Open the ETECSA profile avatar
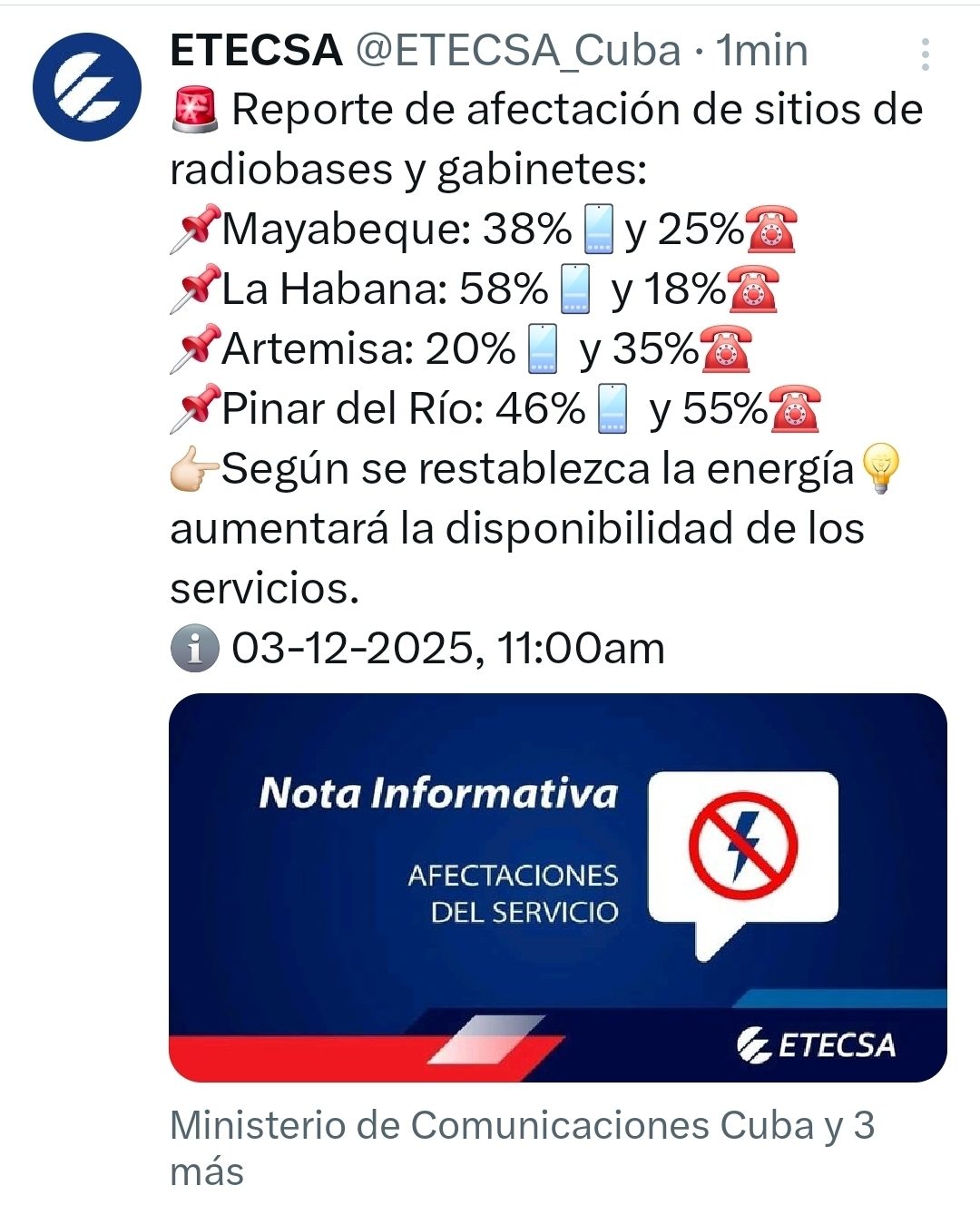This screenshot has width=980, height=1205. pos(87,87)
